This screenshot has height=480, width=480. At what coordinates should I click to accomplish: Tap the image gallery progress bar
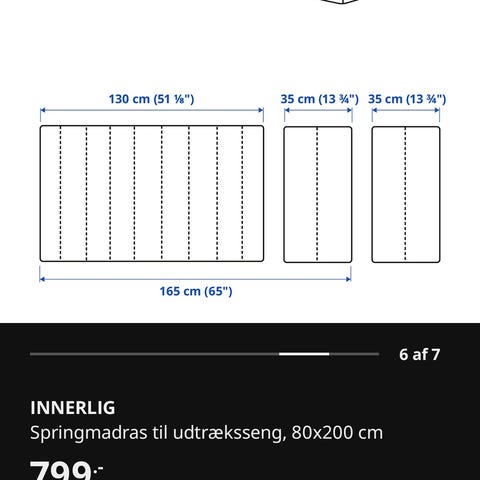tap(204, 354)
